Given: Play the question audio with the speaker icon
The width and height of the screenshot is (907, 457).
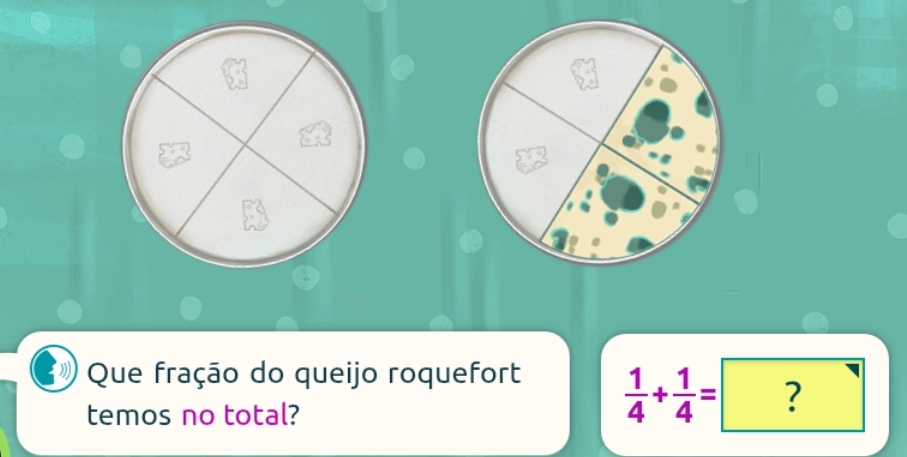Looking at the screenshot, I should [x=52, y=370].
